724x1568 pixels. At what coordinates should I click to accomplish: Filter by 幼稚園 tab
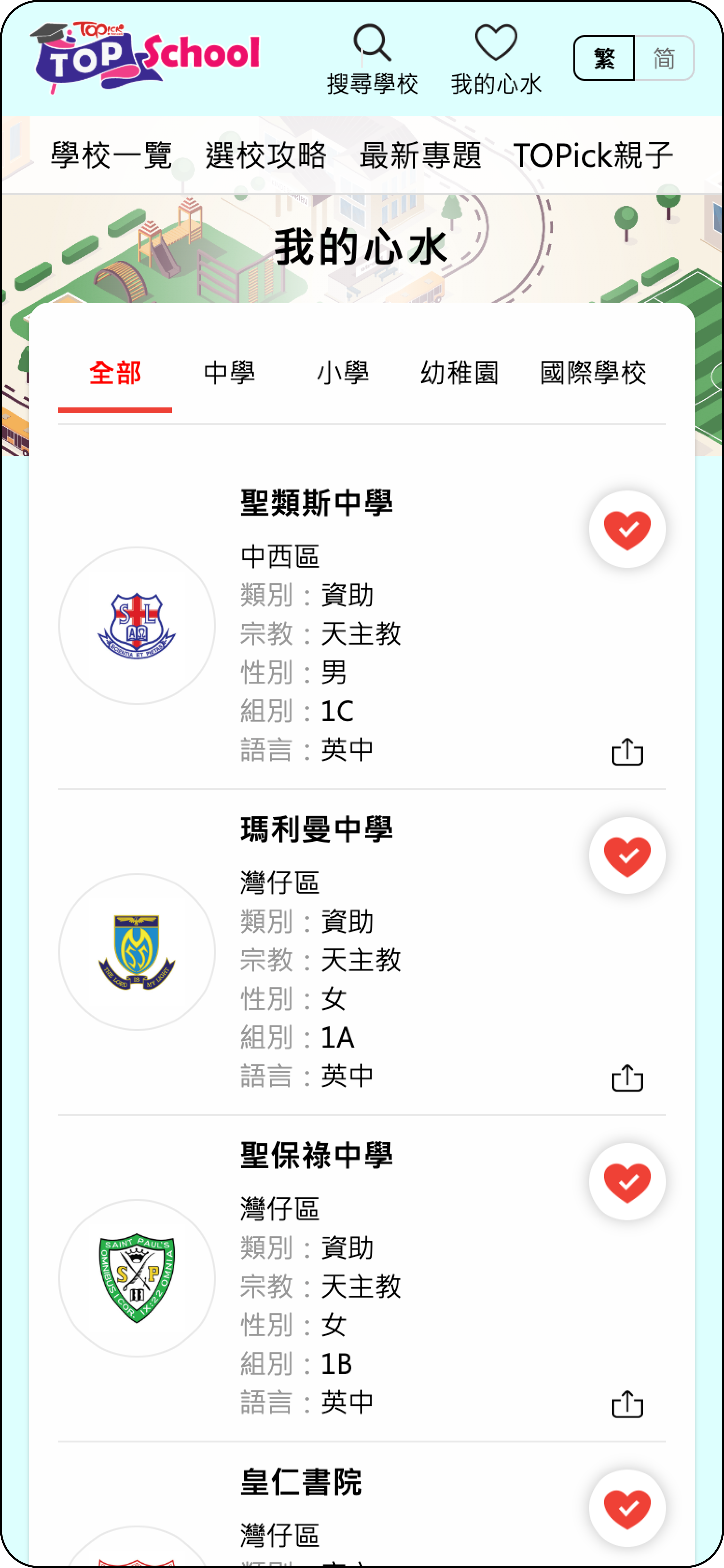click(459, 372)
